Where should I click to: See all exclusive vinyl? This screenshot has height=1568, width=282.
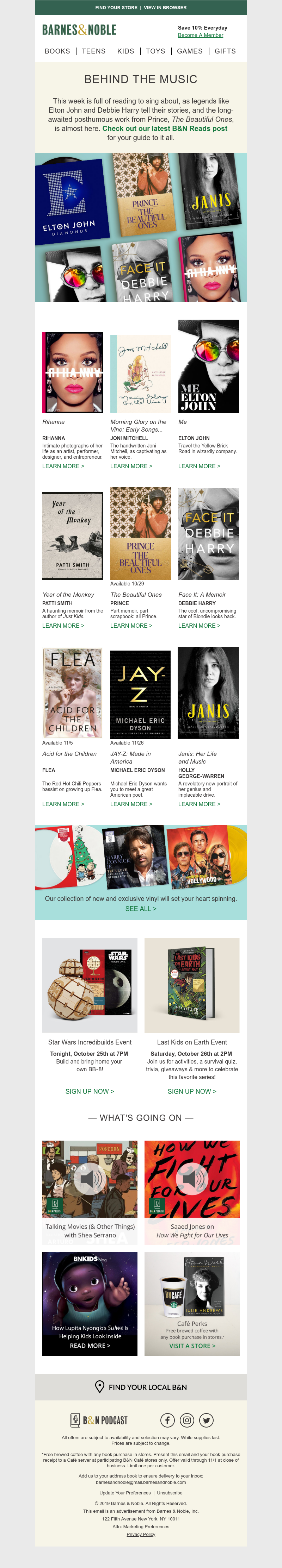[141, 909]
